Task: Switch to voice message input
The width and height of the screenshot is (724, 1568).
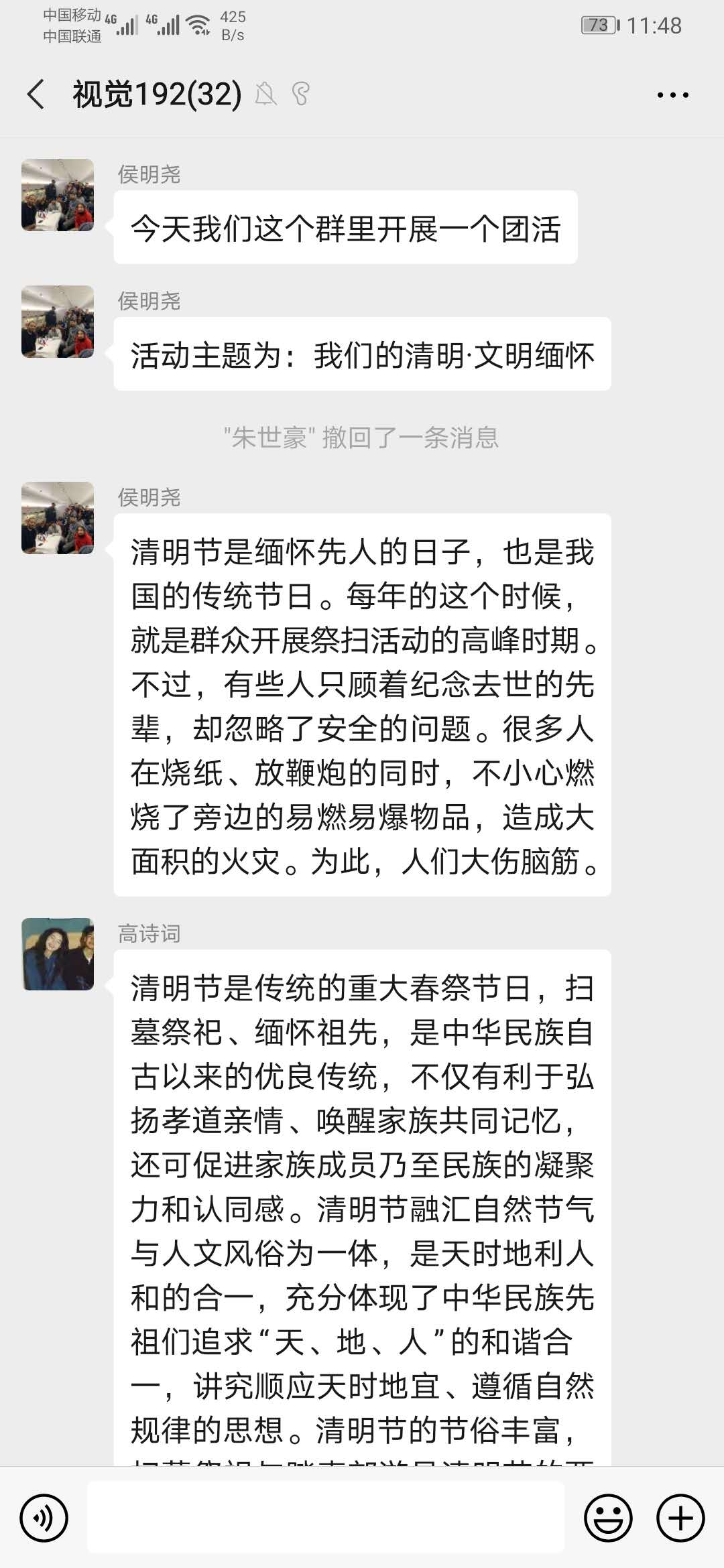Action: click(x=44, y=1518)
